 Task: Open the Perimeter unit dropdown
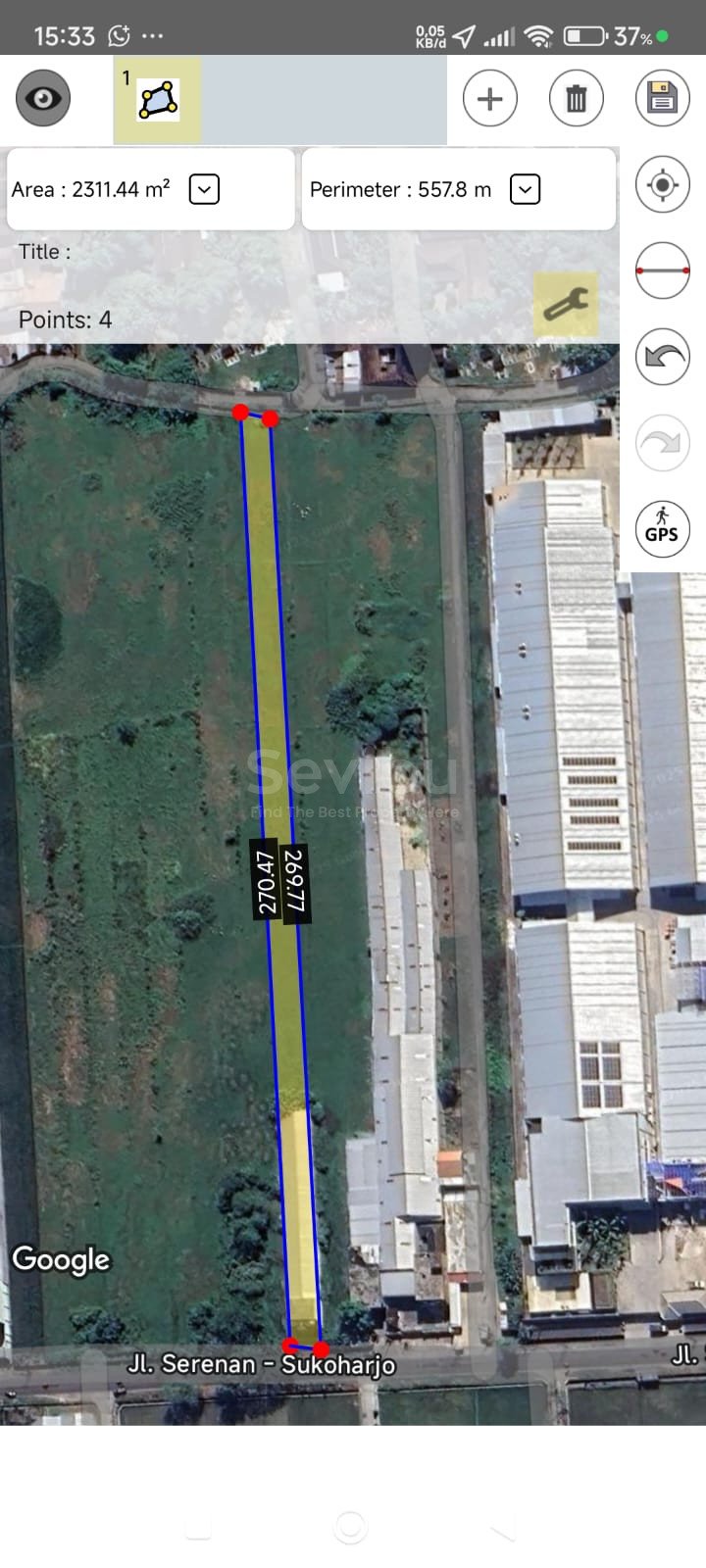tap(526, 189)
